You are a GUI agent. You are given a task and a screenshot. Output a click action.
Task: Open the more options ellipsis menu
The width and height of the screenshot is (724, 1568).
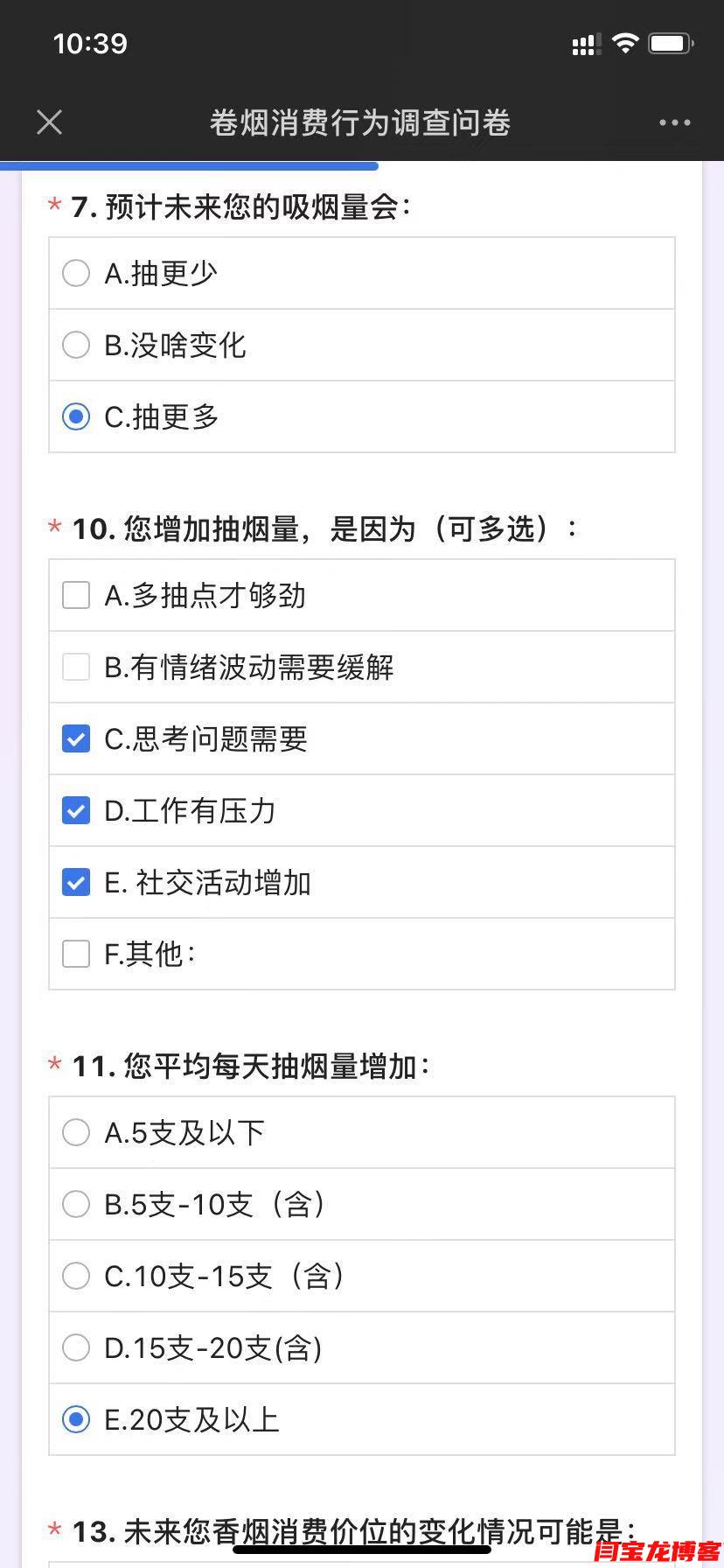click(x=674, y=122)
